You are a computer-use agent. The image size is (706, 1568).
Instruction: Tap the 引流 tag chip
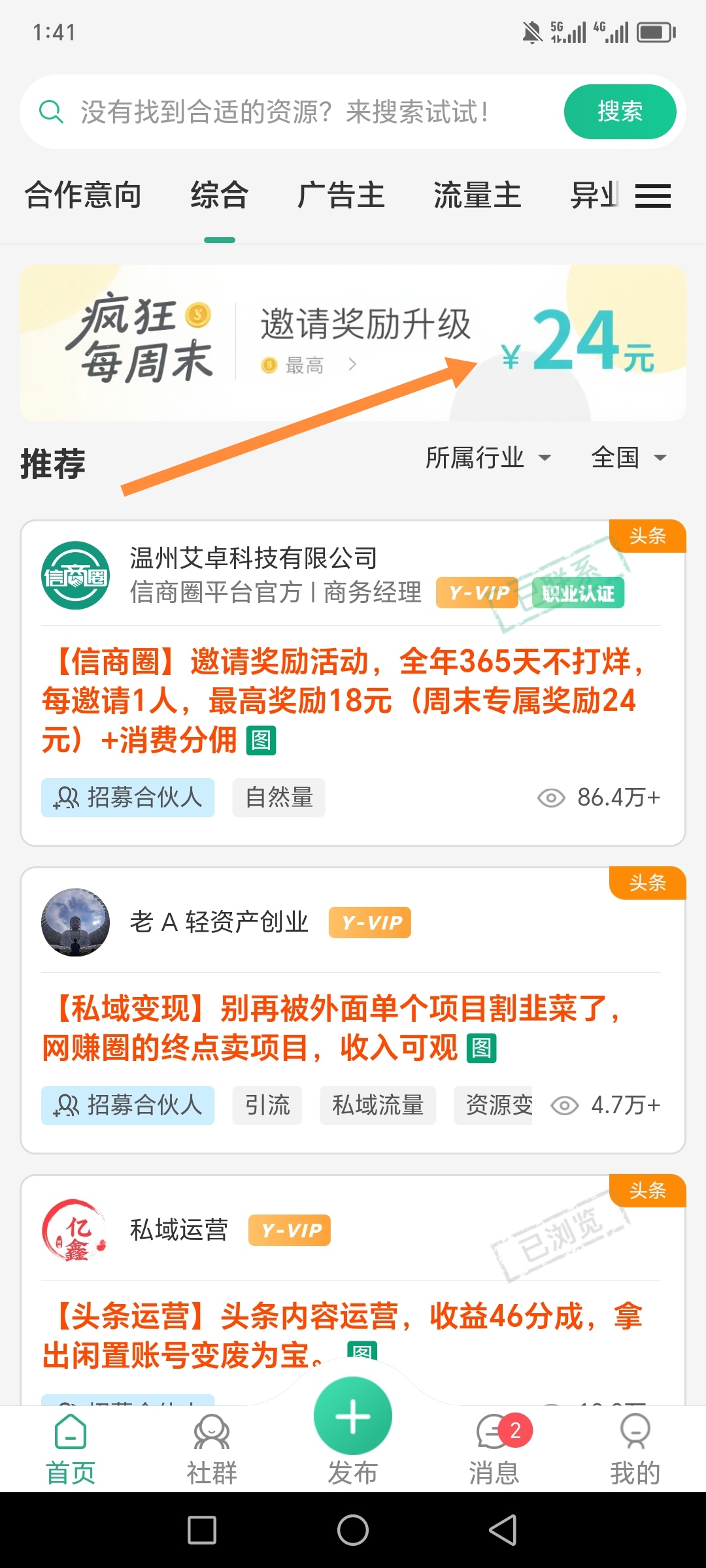click(x=267, y=1105)
